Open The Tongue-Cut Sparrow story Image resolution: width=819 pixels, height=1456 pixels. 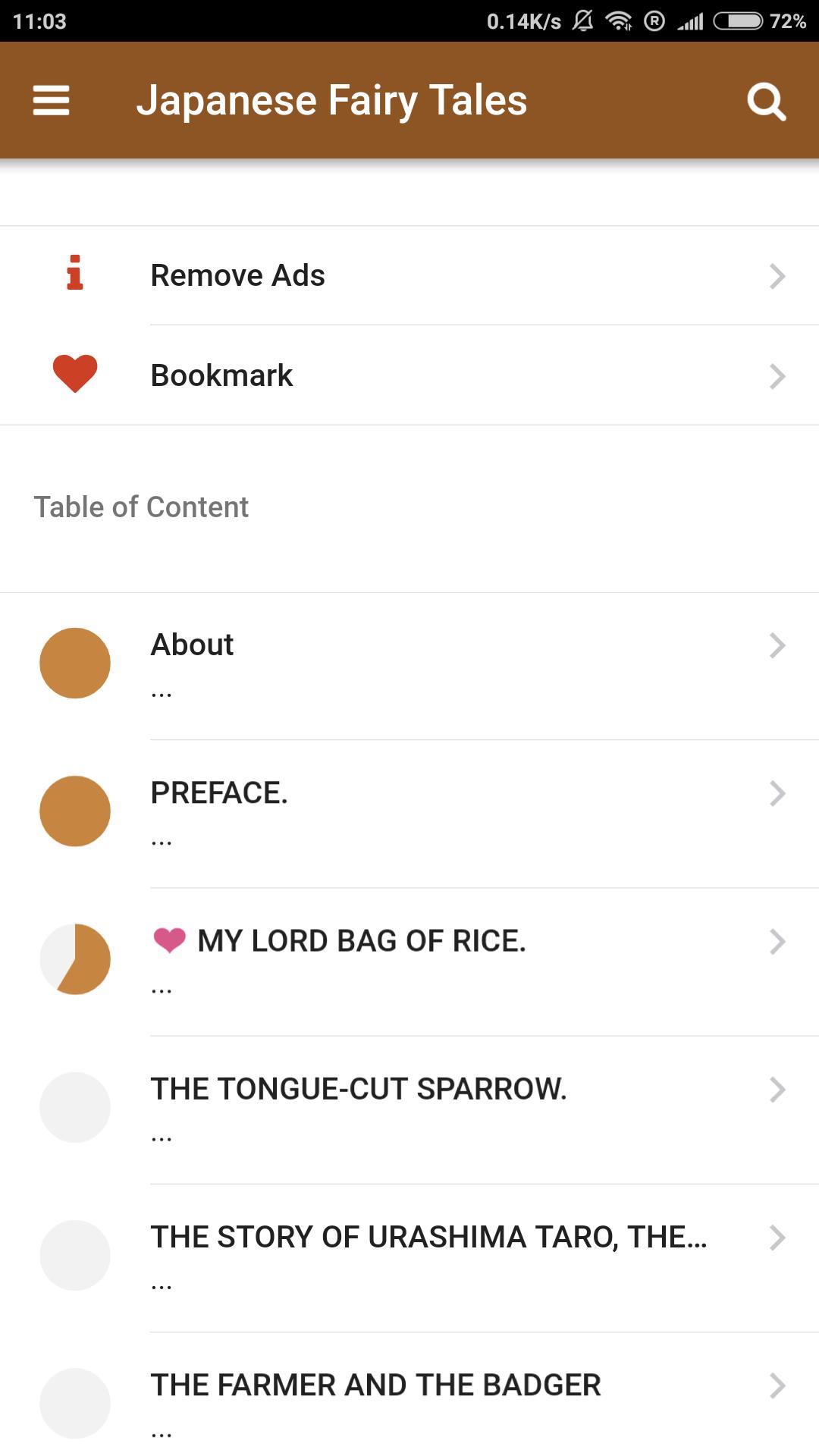pyautogui.click(x=409, y=1109)
